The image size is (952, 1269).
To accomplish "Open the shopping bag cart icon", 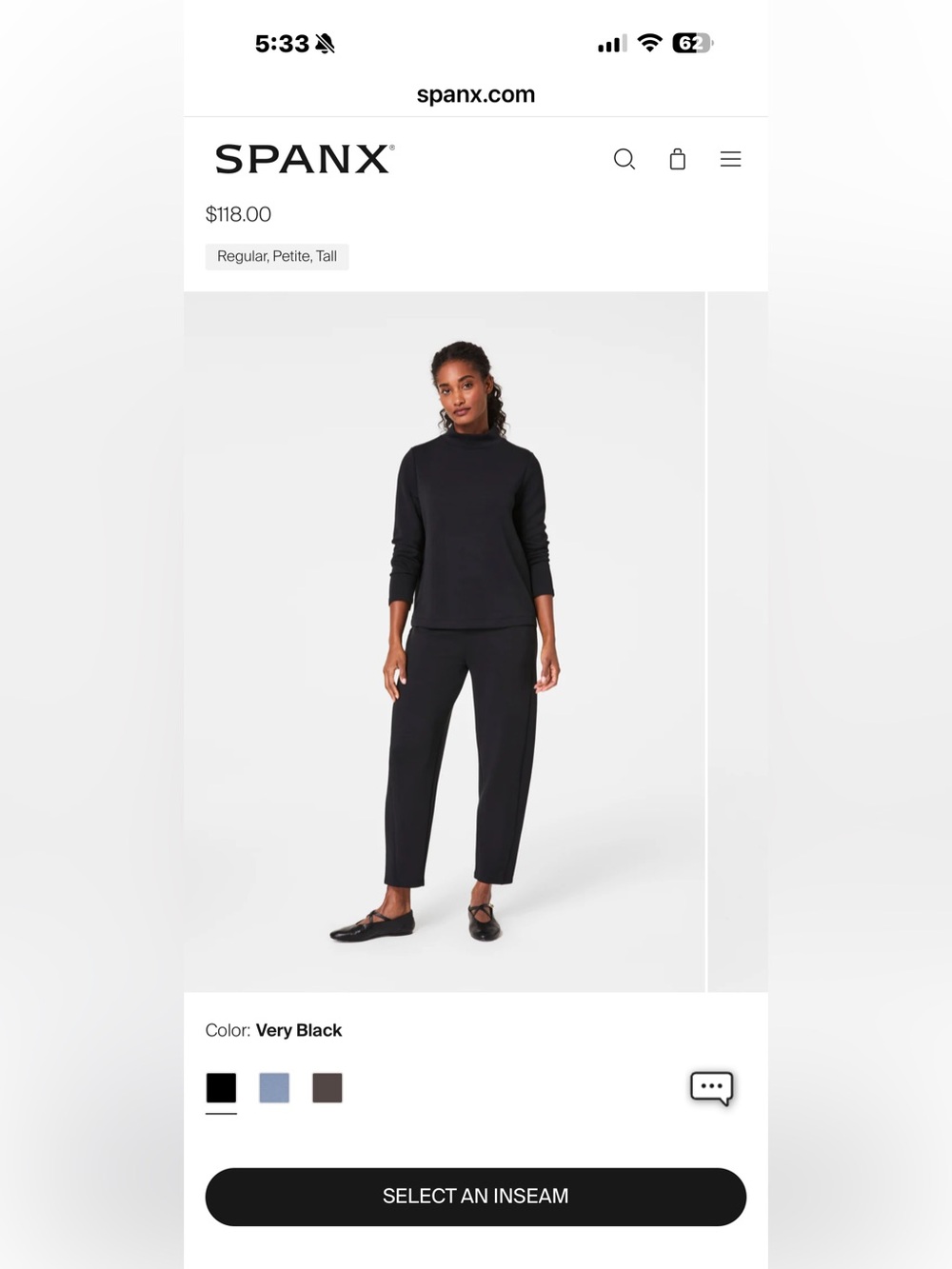I will [677, 159].
